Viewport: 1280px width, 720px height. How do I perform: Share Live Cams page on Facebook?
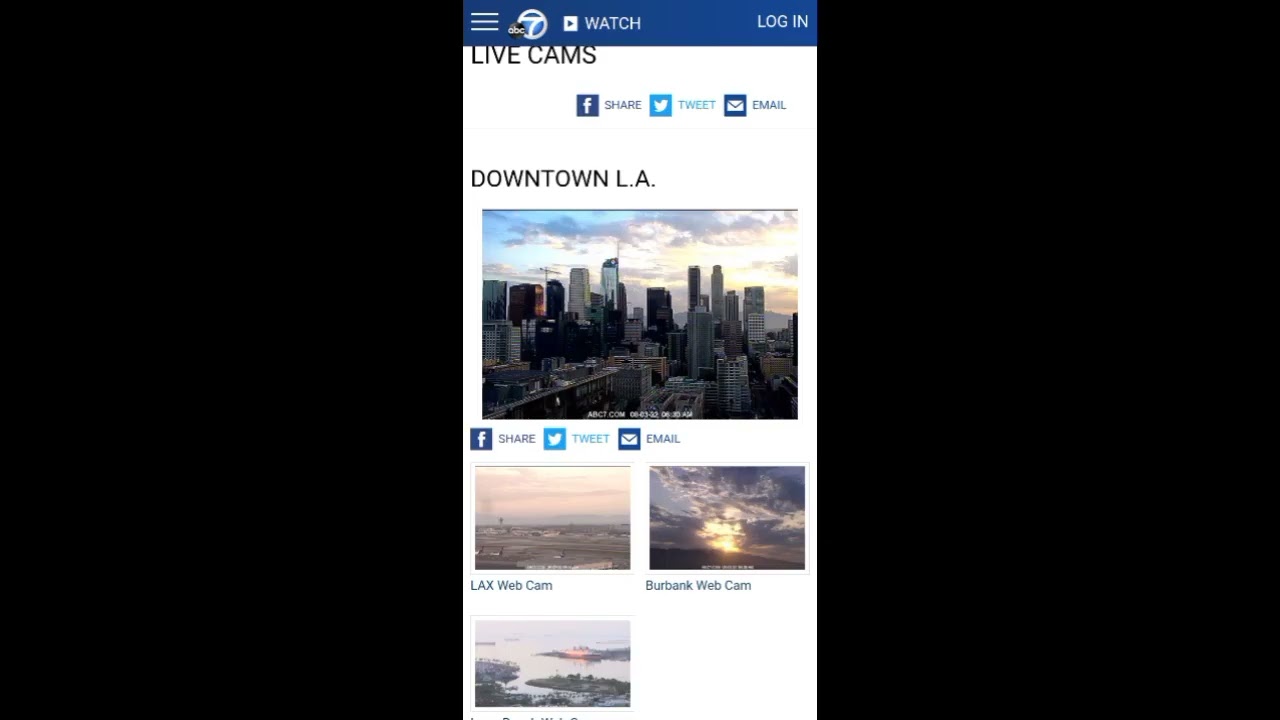click(x=608, y=105)
